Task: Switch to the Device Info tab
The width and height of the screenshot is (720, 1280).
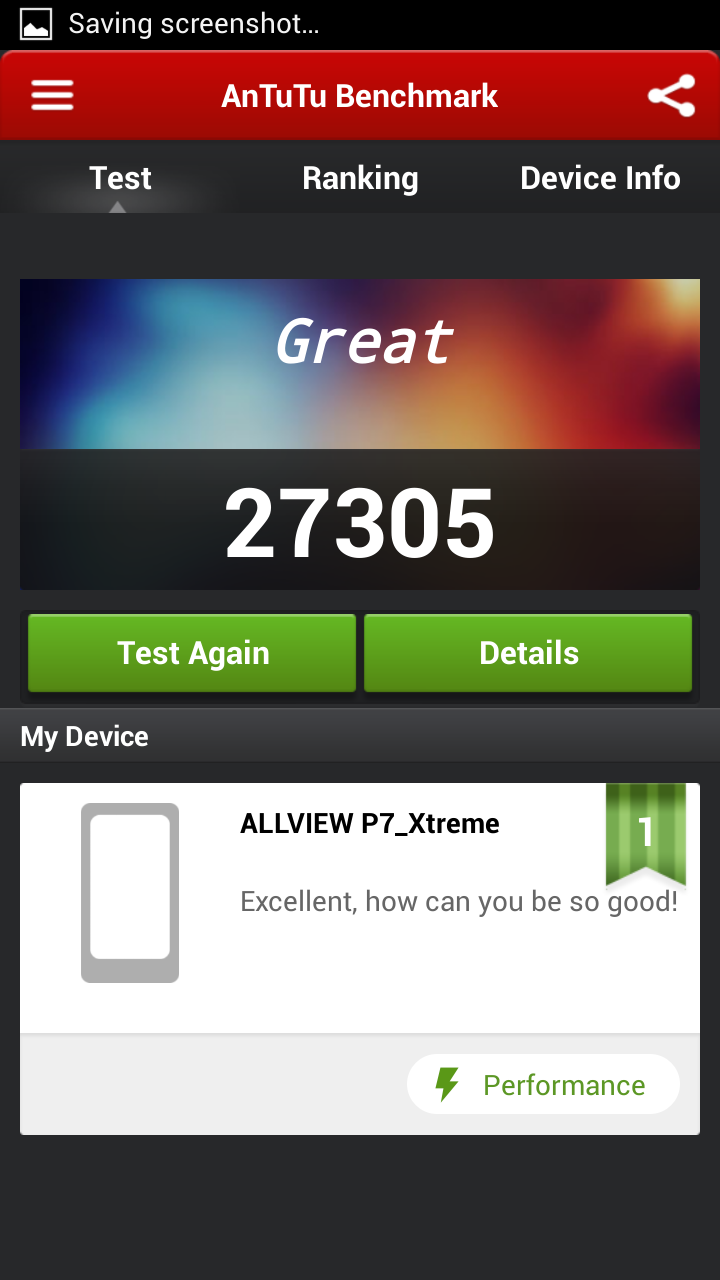Action: click(600, 178)
